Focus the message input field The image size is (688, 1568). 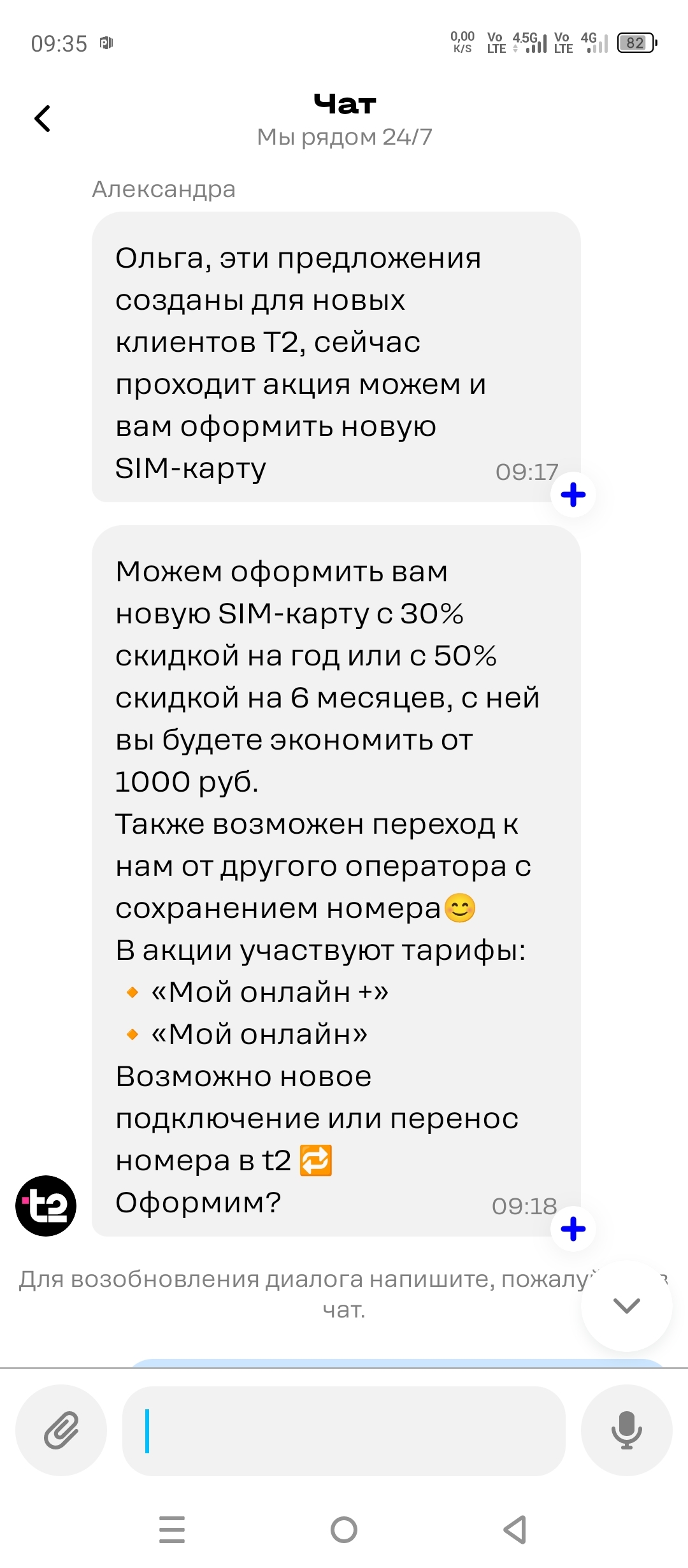point(344,1430)
